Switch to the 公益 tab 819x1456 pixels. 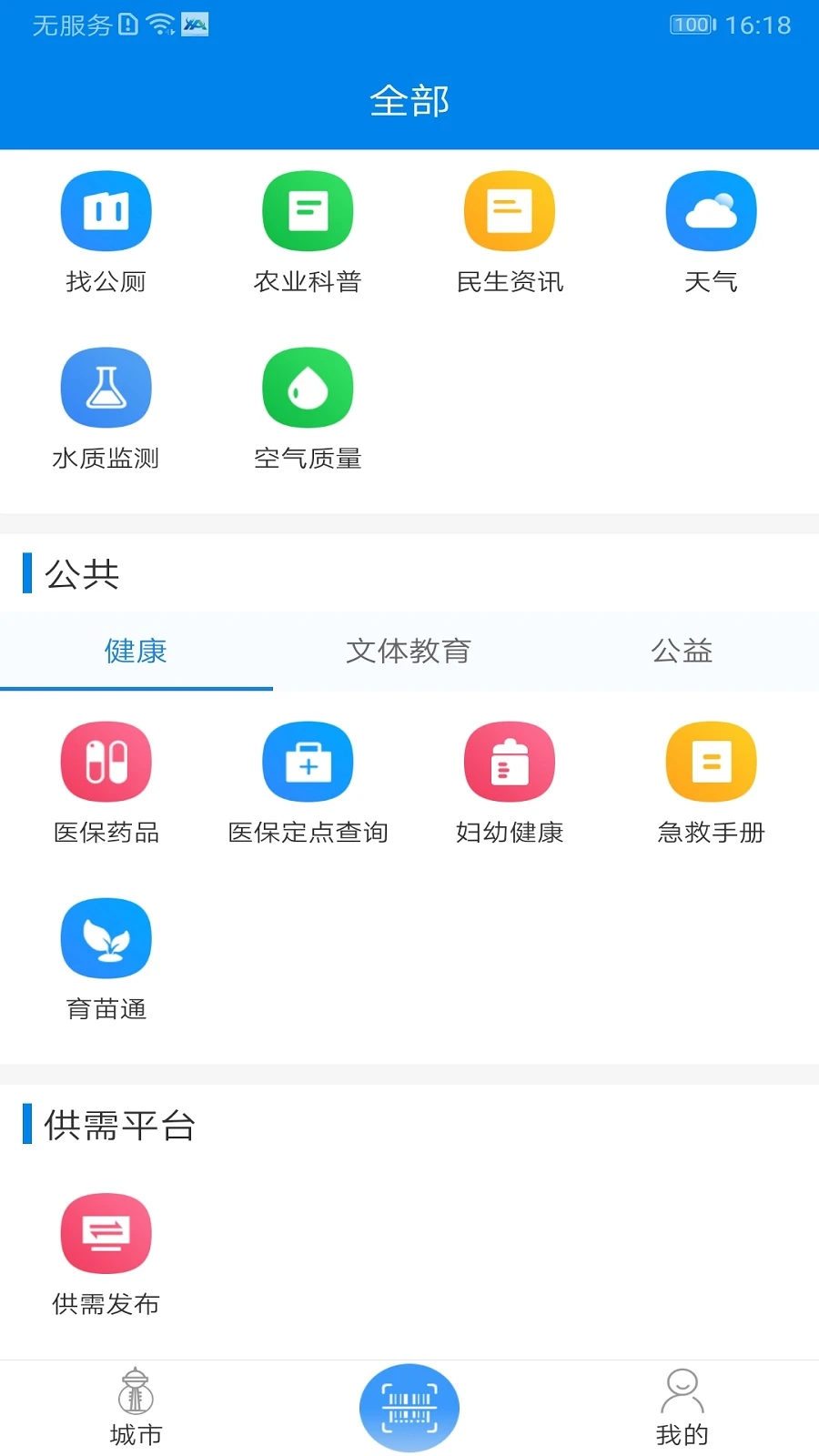coord(682,652)
